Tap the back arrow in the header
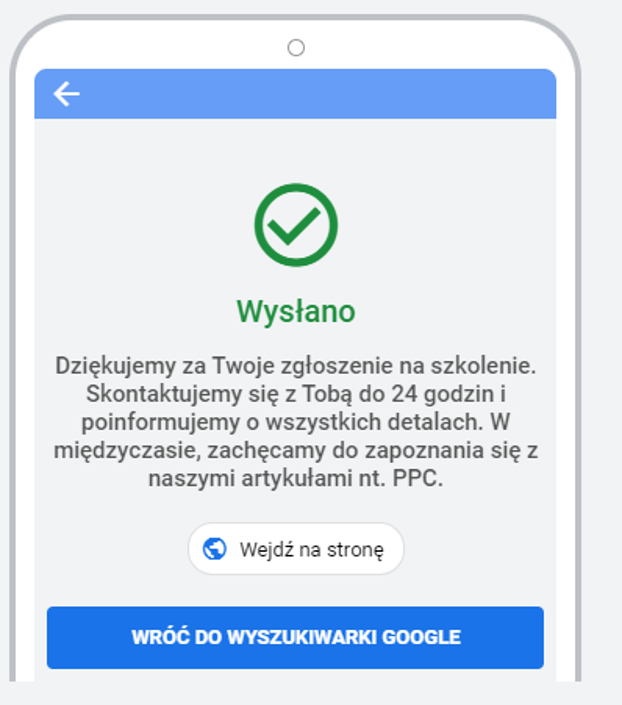Image resolution: width=622 pixels, height=705 pixels. (66, 94)
